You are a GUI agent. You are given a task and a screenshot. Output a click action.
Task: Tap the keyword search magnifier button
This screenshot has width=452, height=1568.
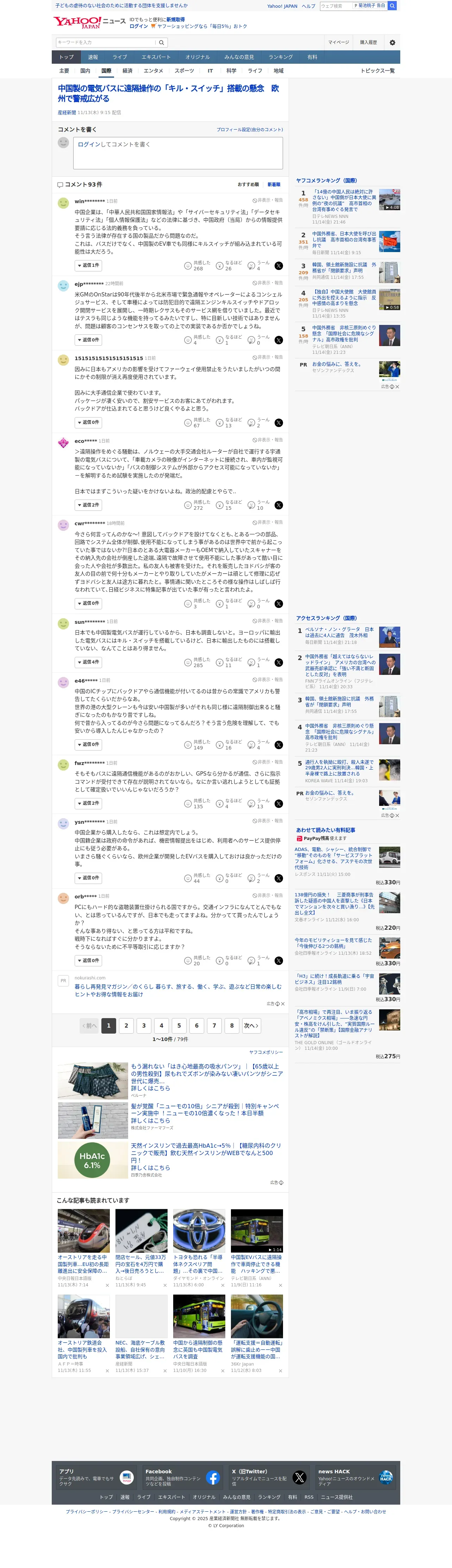tap(162, 43)
